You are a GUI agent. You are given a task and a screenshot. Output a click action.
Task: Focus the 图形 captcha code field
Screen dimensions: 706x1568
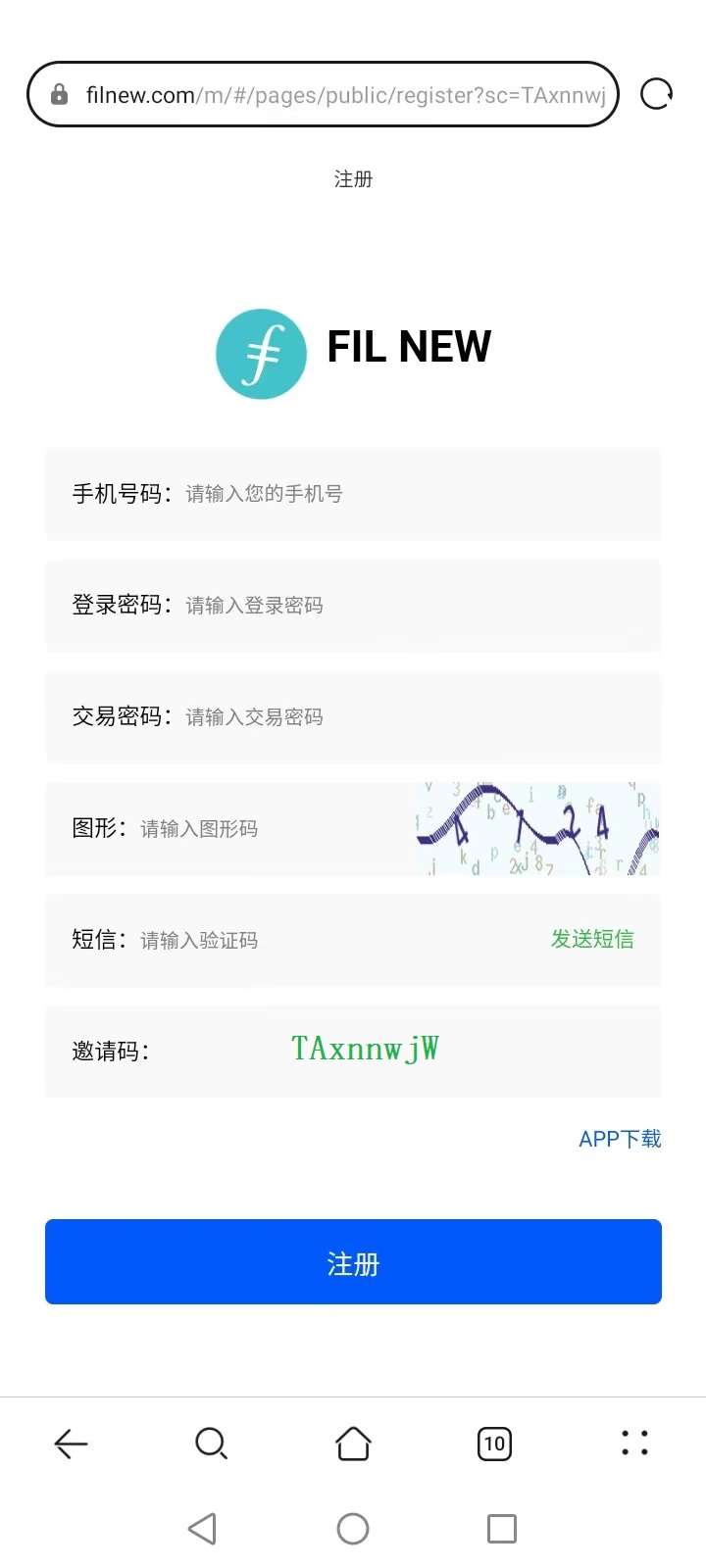coord(275,829)
